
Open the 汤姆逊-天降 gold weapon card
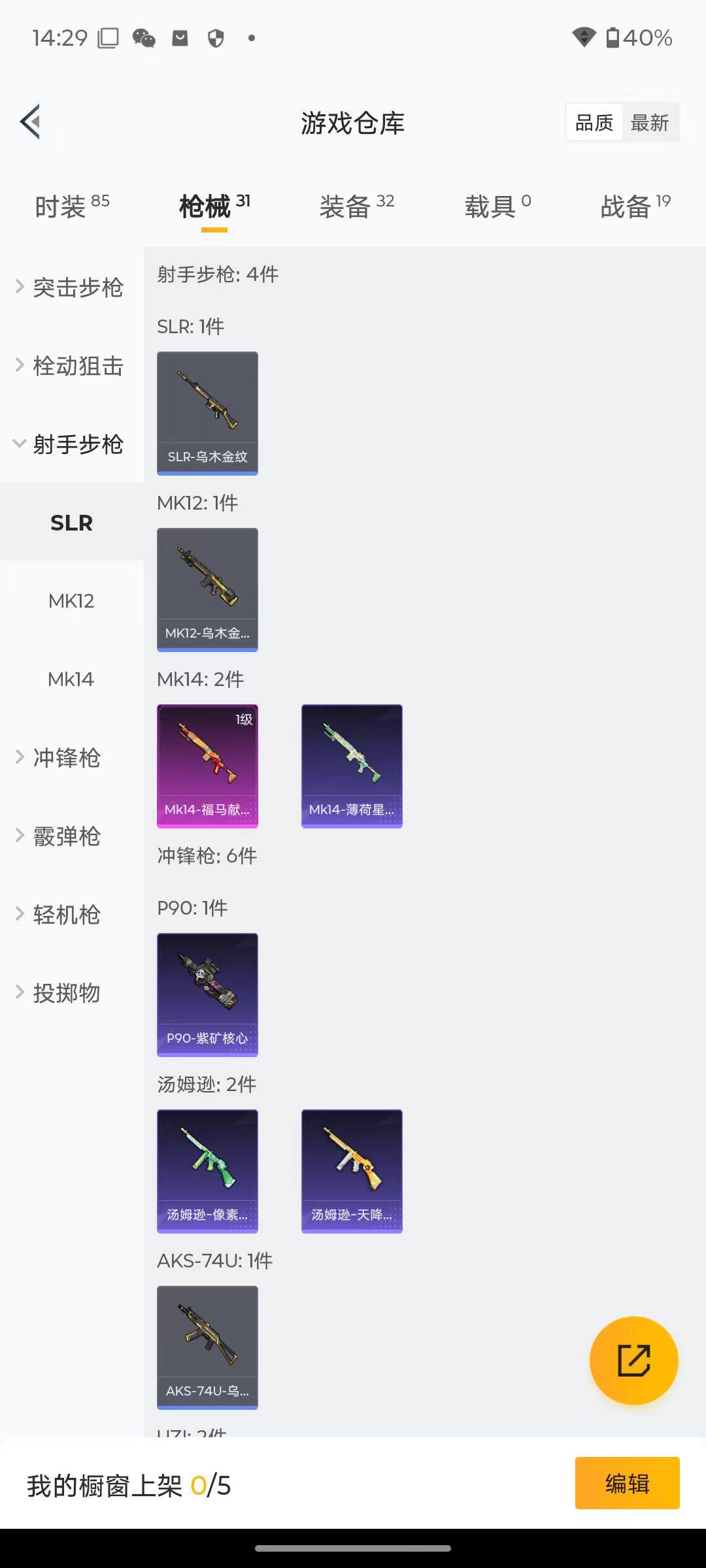351,1169
